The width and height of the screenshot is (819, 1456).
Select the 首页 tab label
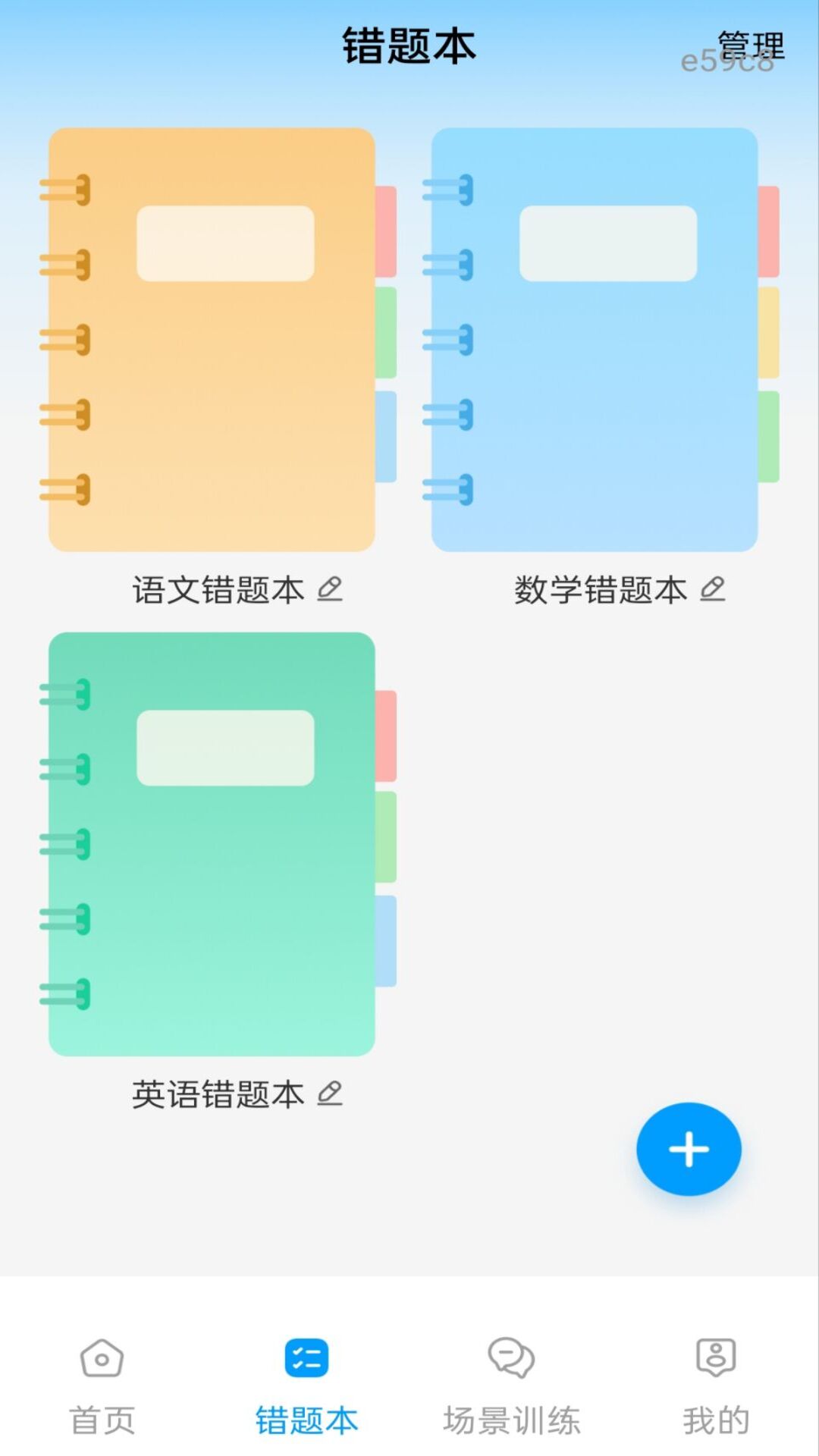click(x=102, y=1417)
